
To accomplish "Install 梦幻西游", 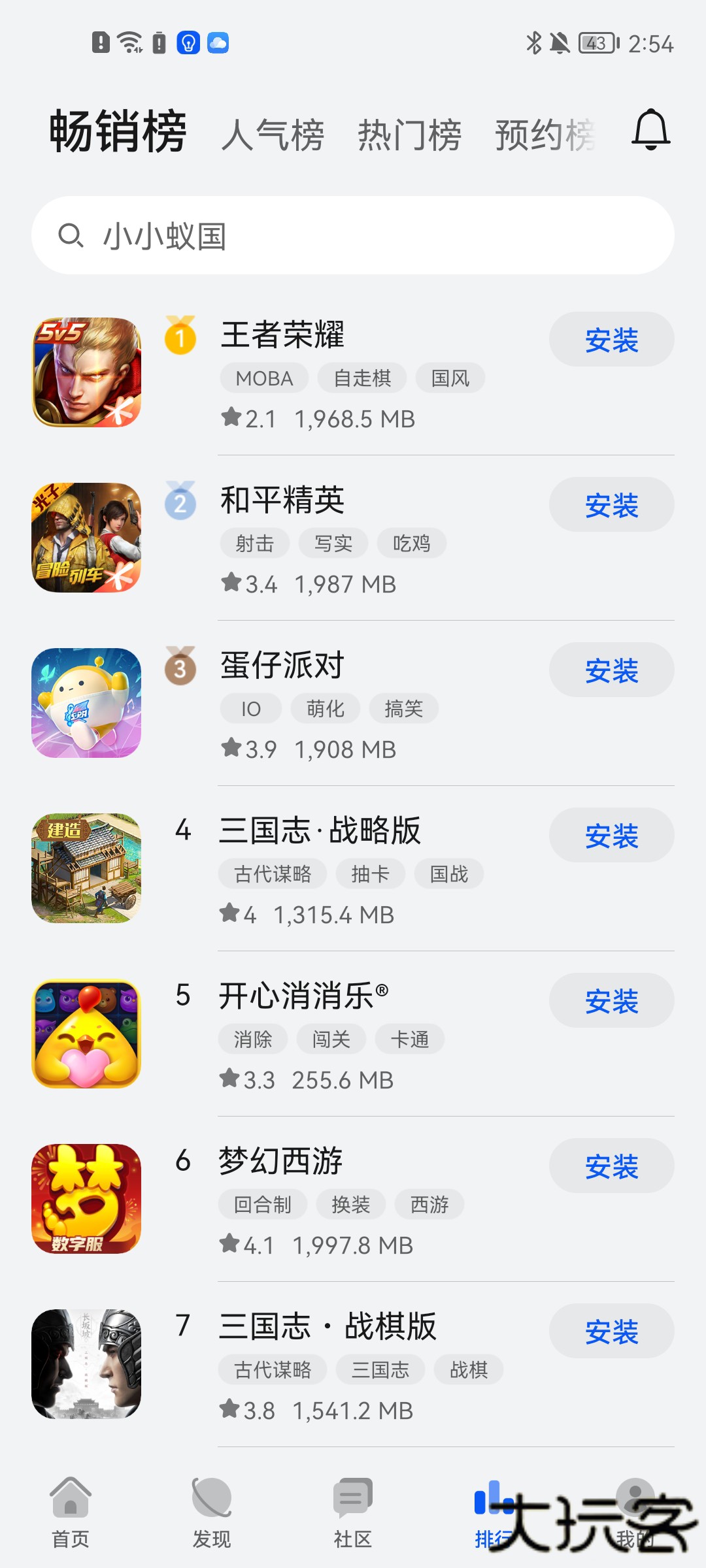I will coord(611,1166).
